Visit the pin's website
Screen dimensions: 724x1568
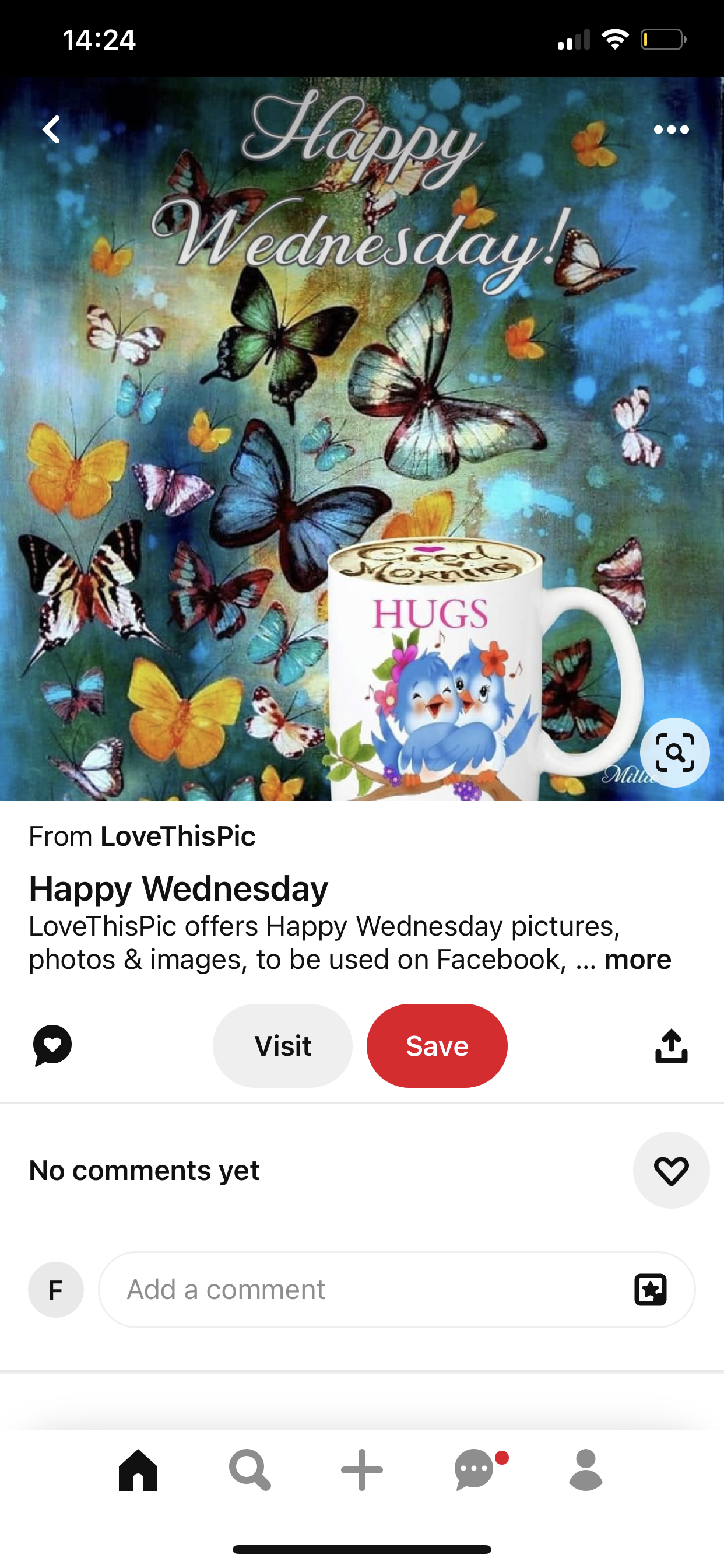tap(282, 1046)
